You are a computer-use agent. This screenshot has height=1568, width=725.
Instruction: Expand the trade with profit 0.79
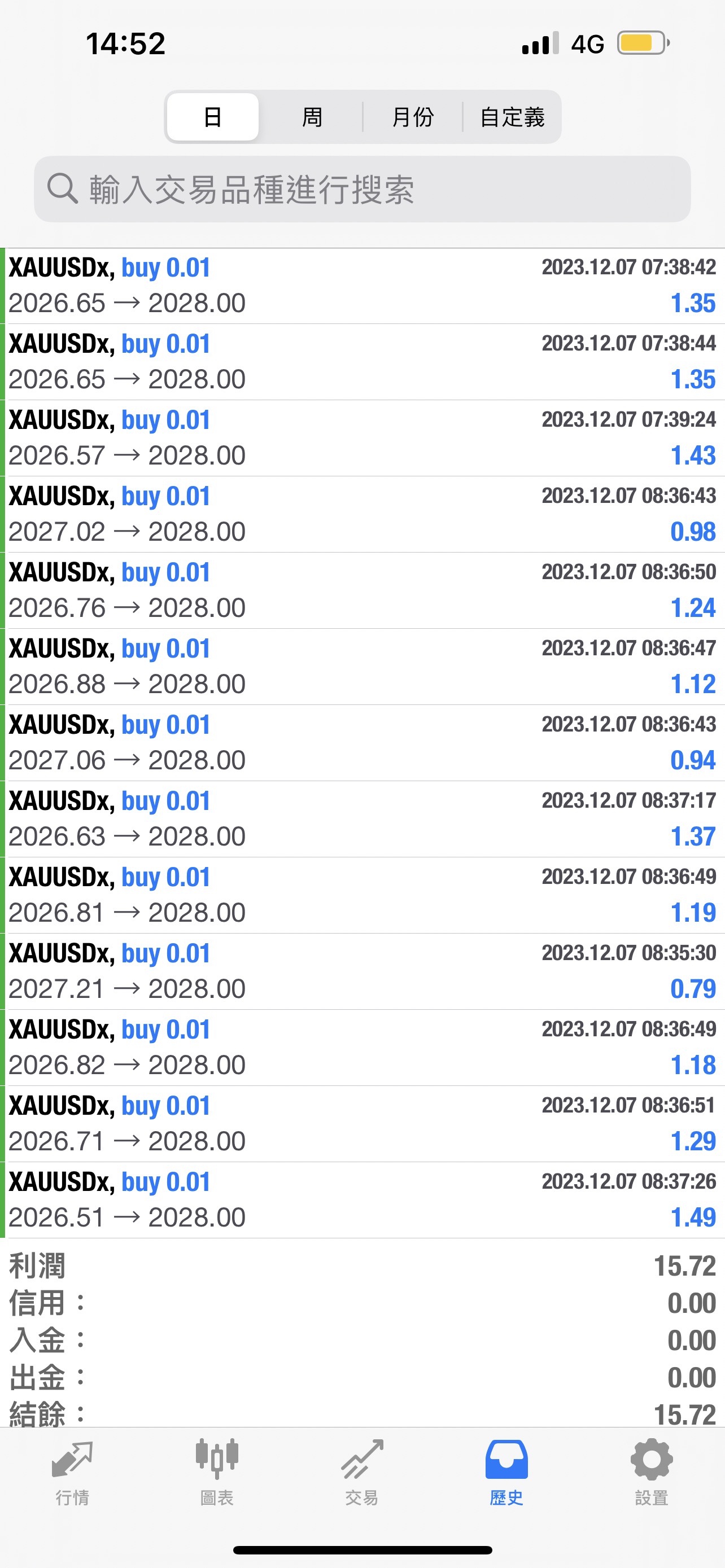[362, 971]
